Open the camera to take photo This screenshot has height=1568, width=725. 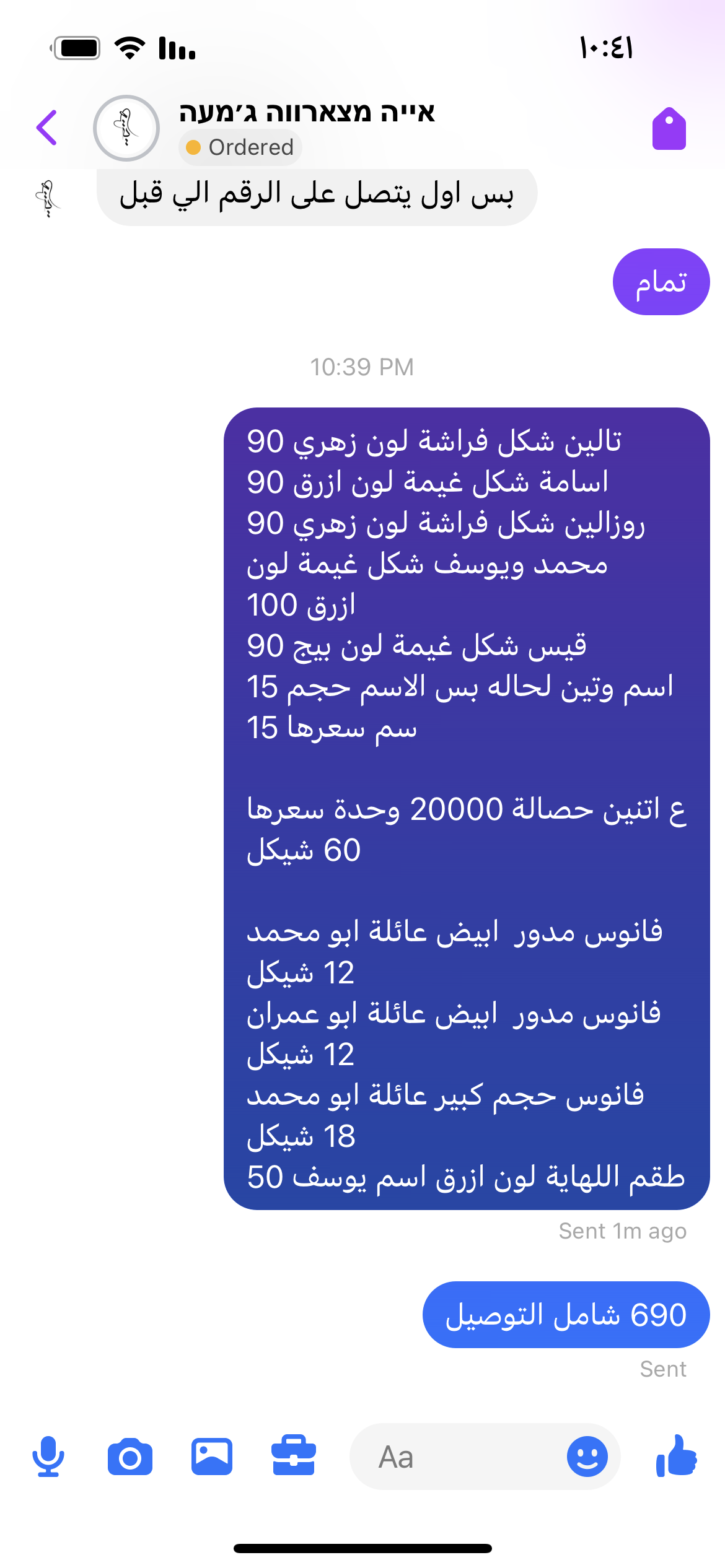[x=130, y=1457]
